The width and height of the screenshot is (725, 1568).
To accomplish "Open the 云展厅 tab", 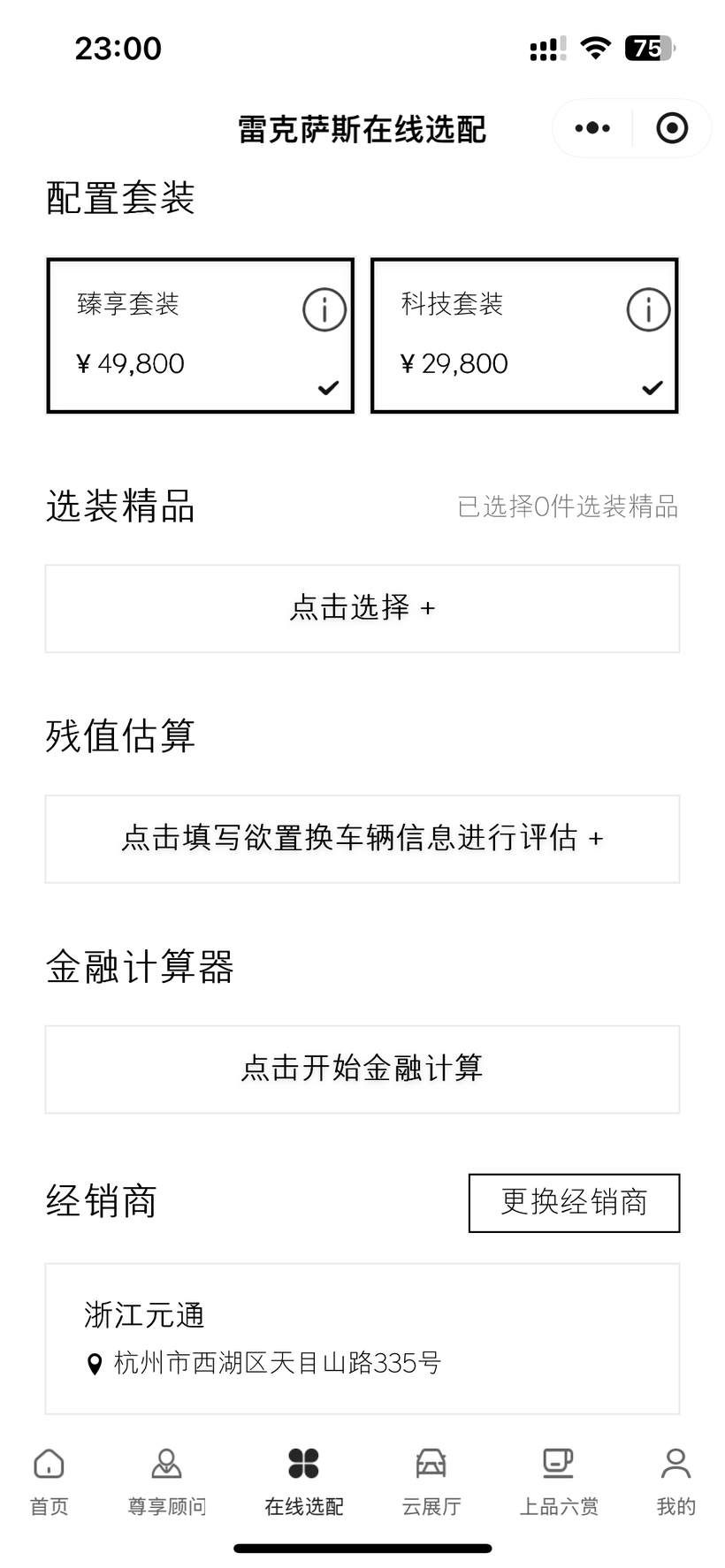I will [431, 1482].
